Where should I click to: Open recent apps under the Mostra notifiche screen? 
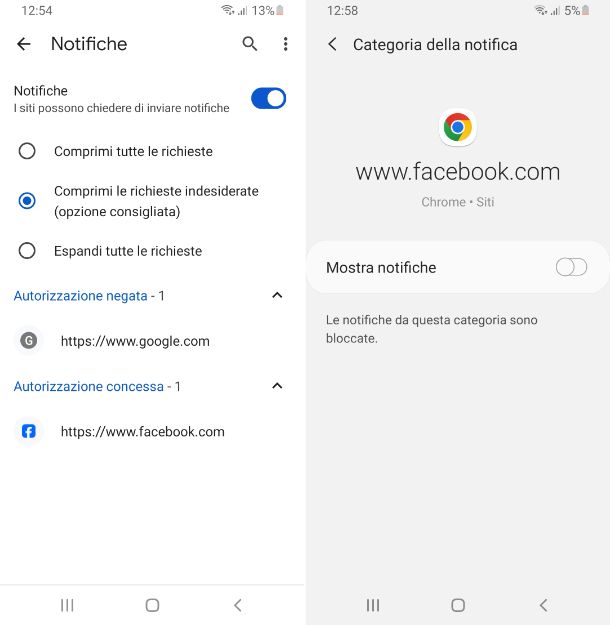(373, 605)
